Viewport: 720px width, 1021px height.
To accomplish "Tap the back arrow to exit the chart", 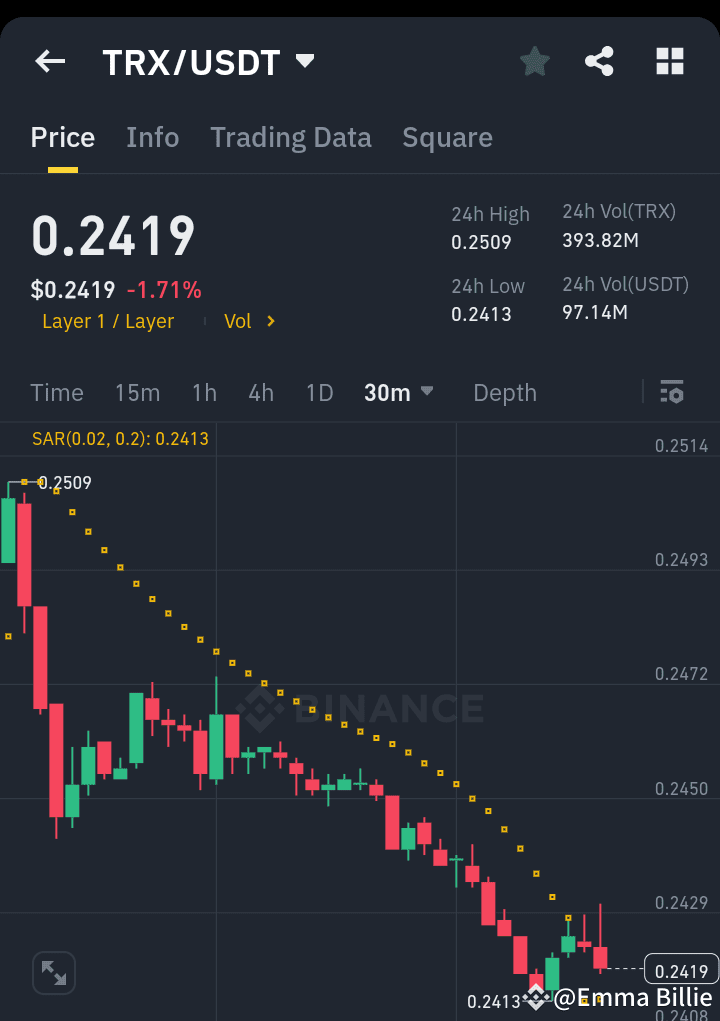I will 49,61.
